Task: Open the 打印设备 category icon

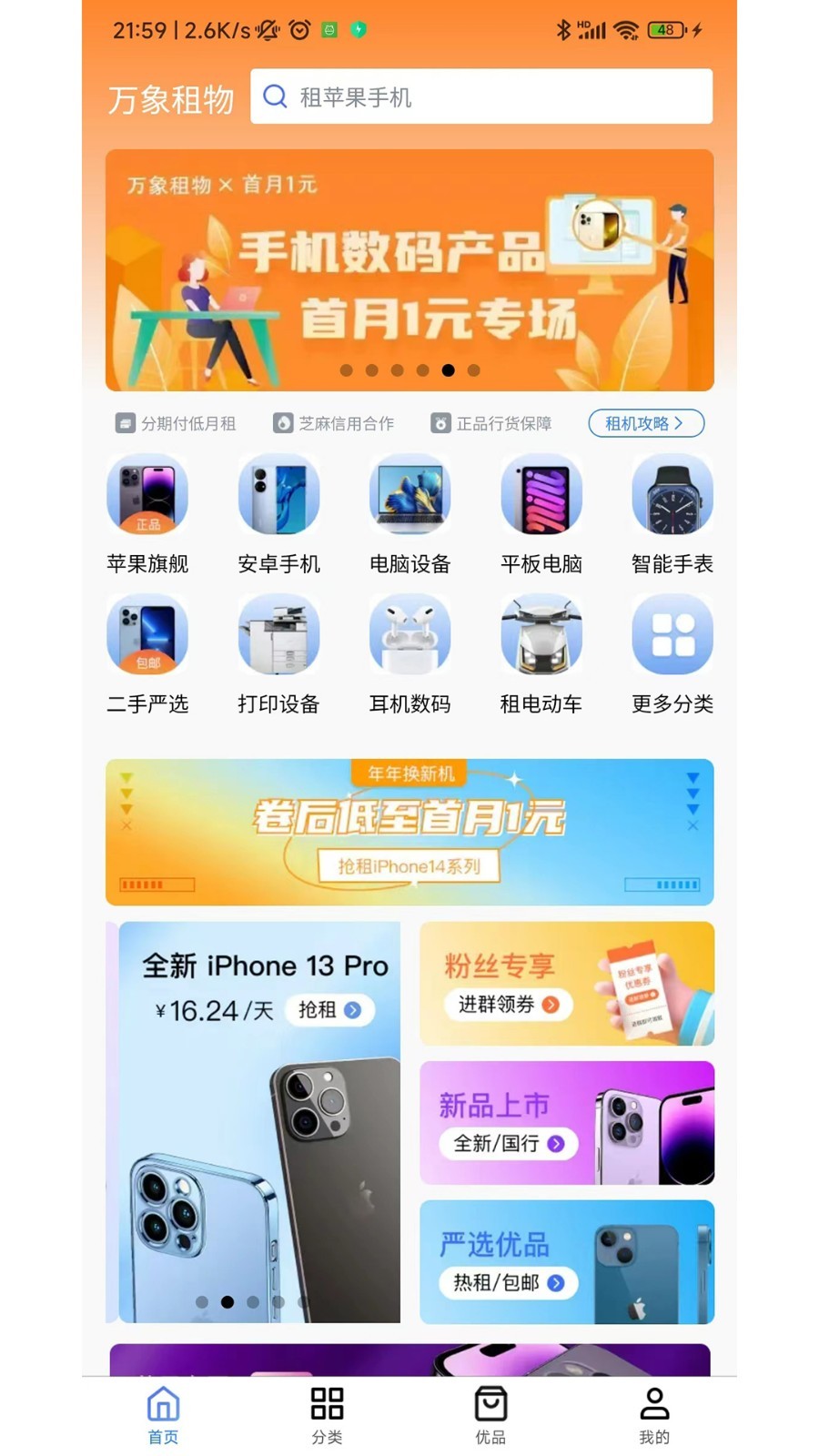Action: point(278,634)
